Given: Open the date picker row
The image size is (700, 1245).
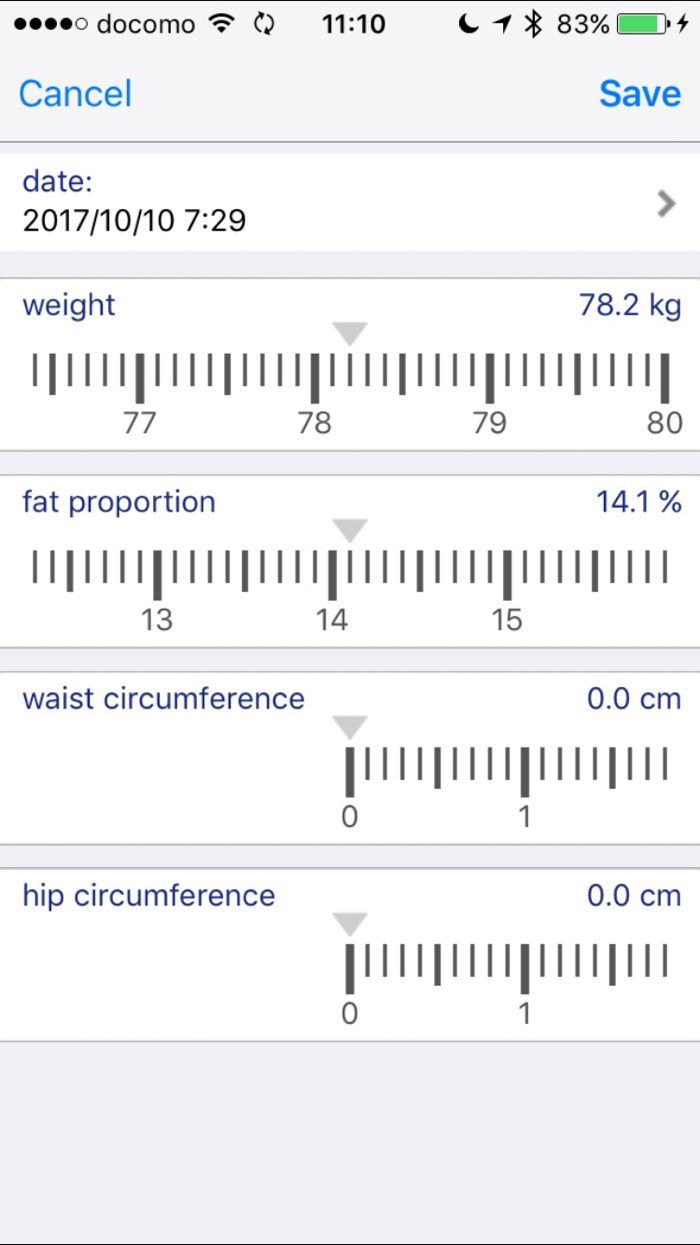Looking at the screenshot, I should pos(350,202).
